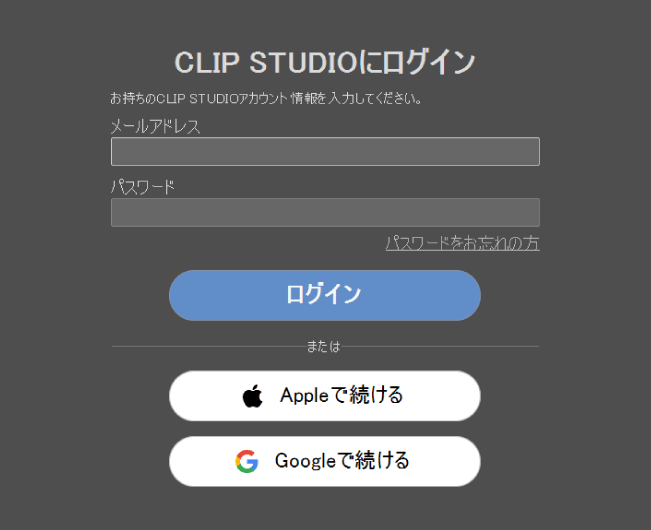Focus the パスワード password field
This screenshot has height=530, width=651.
tap(325, 213)
